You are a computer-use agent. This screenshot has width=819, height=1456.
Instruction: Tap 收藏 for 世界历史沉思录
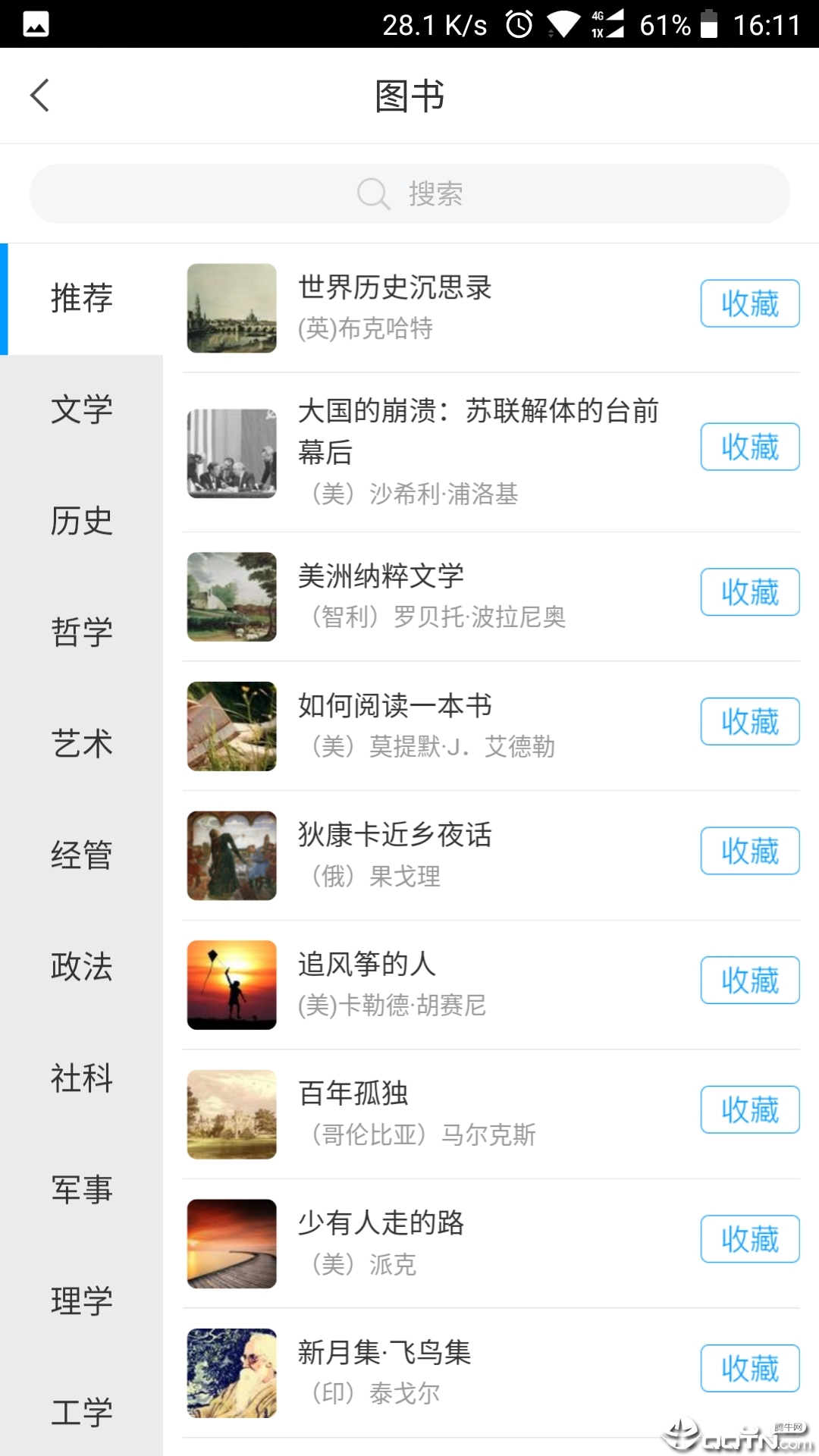pos(749,303)
